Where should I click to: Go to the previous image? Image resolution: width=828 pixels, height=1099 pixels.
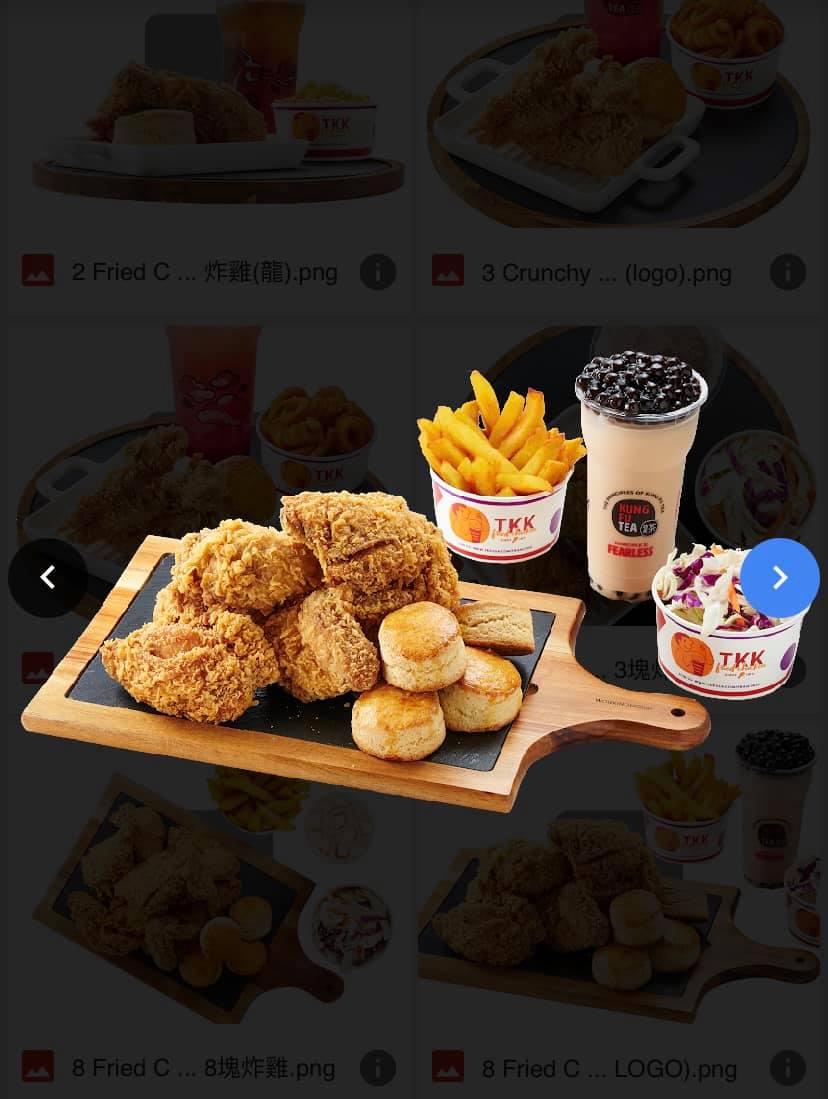pos(47,578)
